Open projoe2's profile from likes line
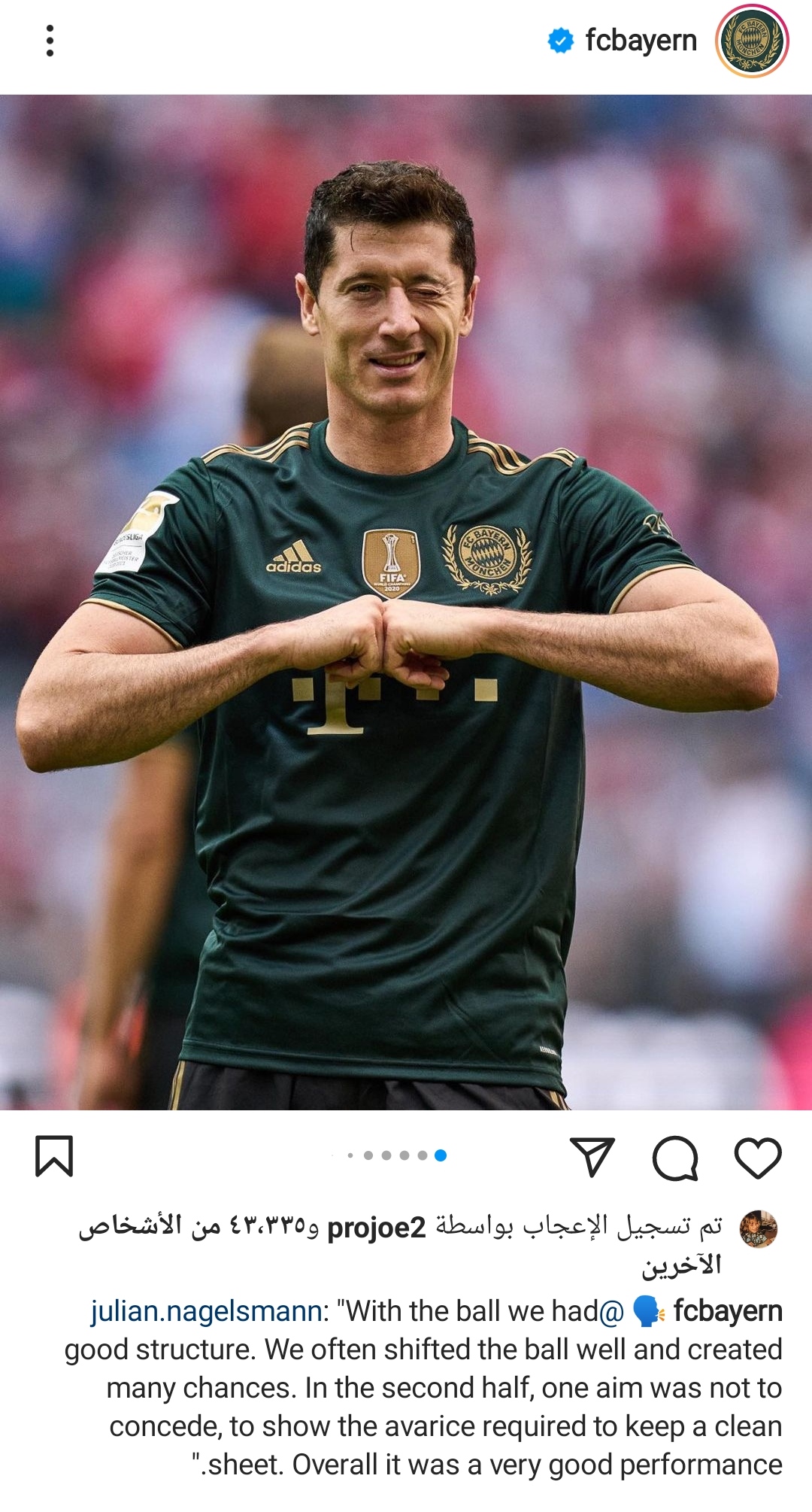 click(x=377, y=1228)
